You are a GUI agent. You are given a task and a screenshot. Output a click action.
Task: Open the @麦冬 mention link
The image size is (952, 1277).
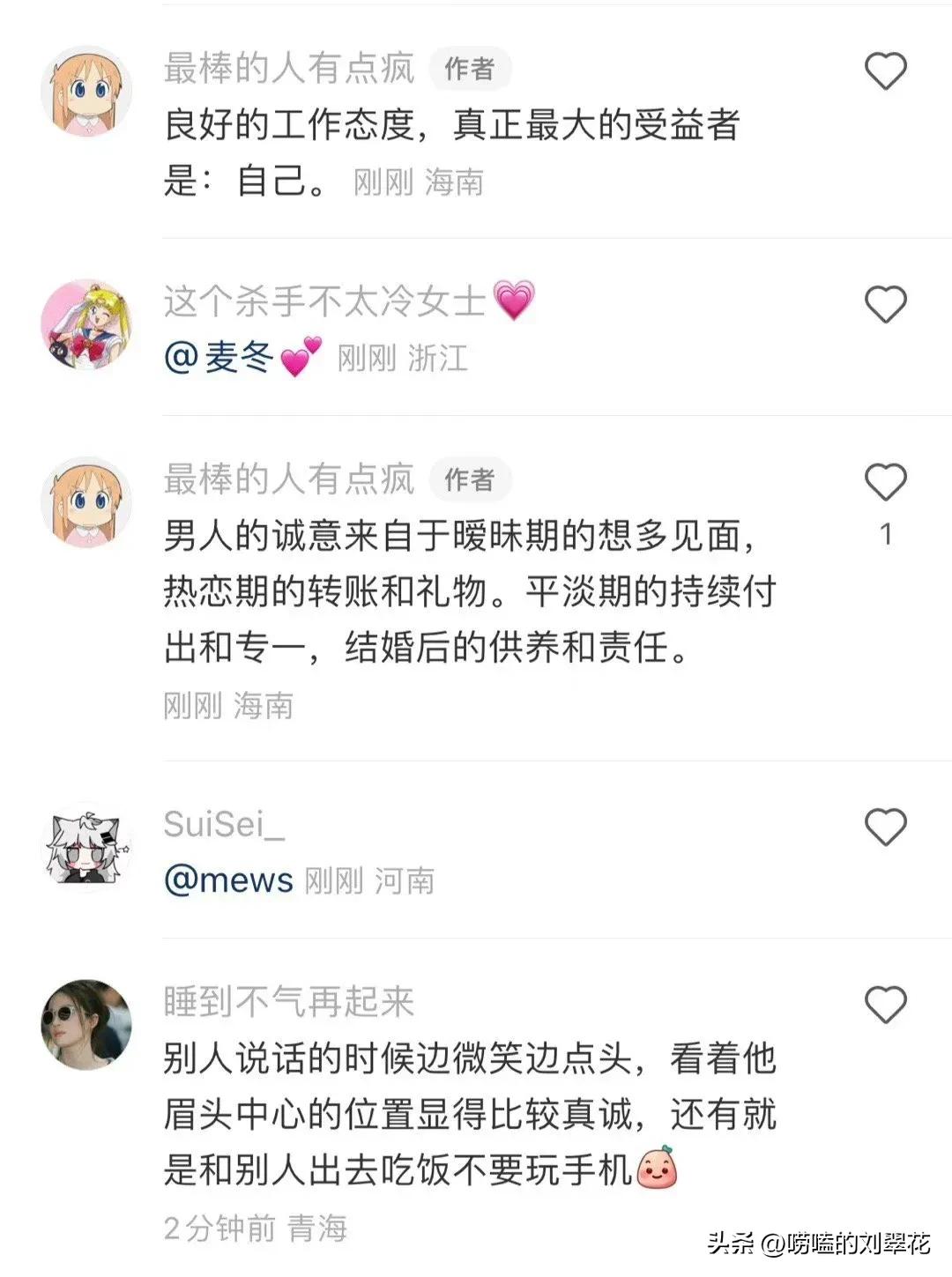pyautogui.click(x=219, y=356)
